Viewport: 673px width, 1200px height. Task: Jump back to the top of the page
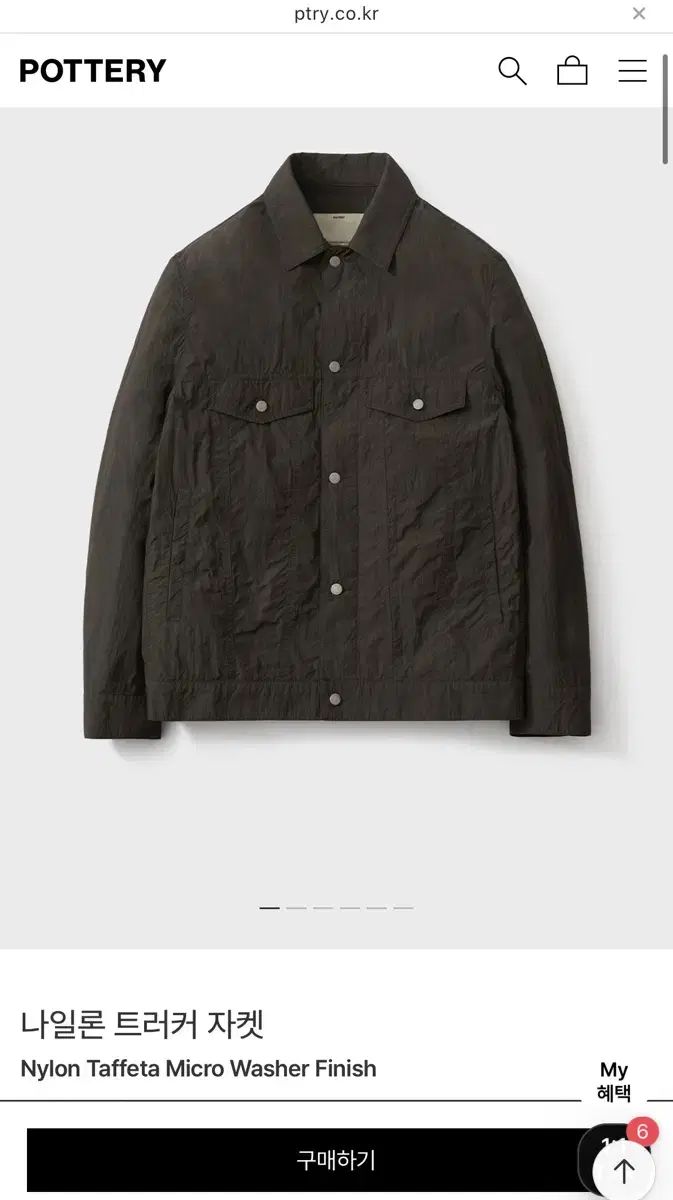pos(624,1171)
